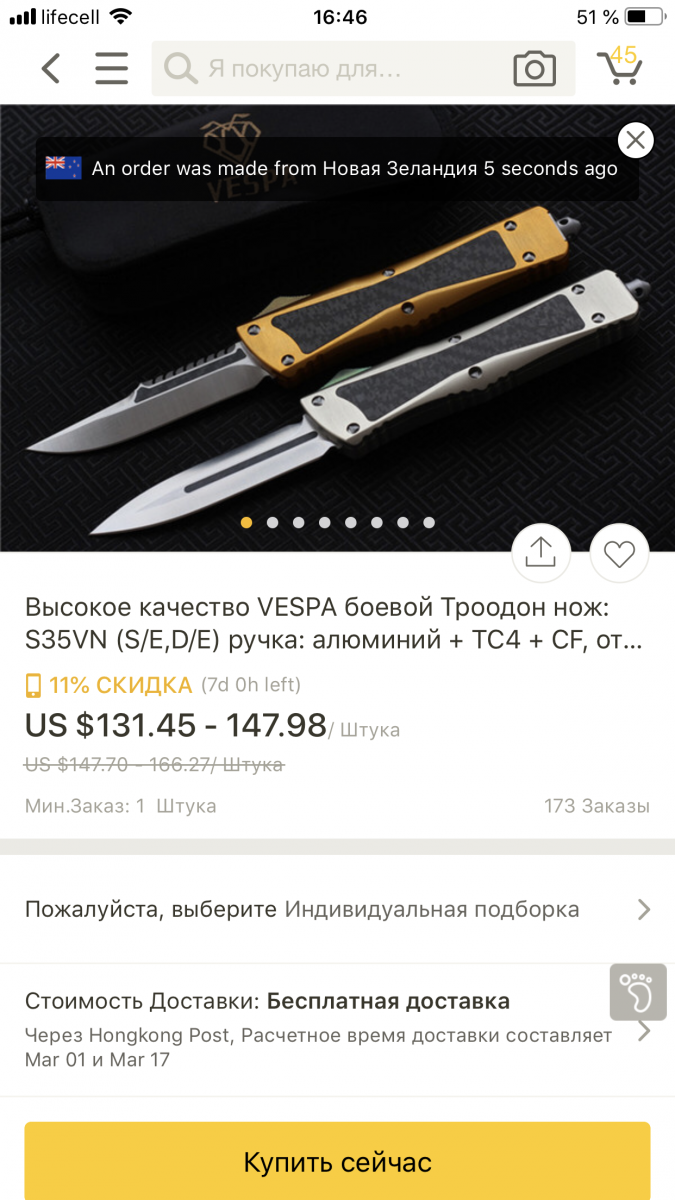The width and height of the screenshot is (675, 1200).
Task: Open the "Пожалуйста, выберите" options row
Action: (337, 910)
